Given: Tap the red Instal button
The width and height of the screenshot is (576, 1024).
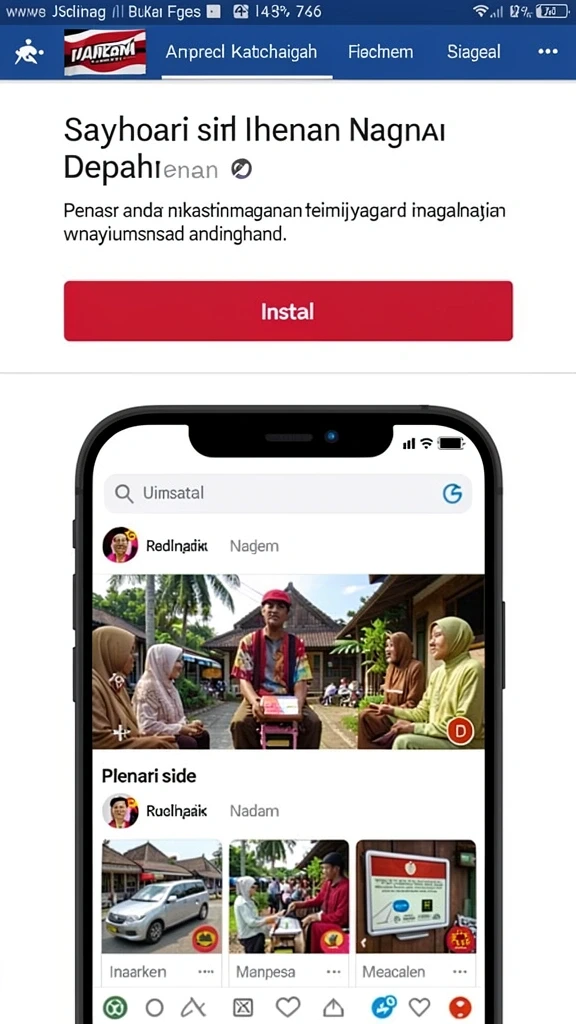Looking at the screenshot, I should 288,311.
